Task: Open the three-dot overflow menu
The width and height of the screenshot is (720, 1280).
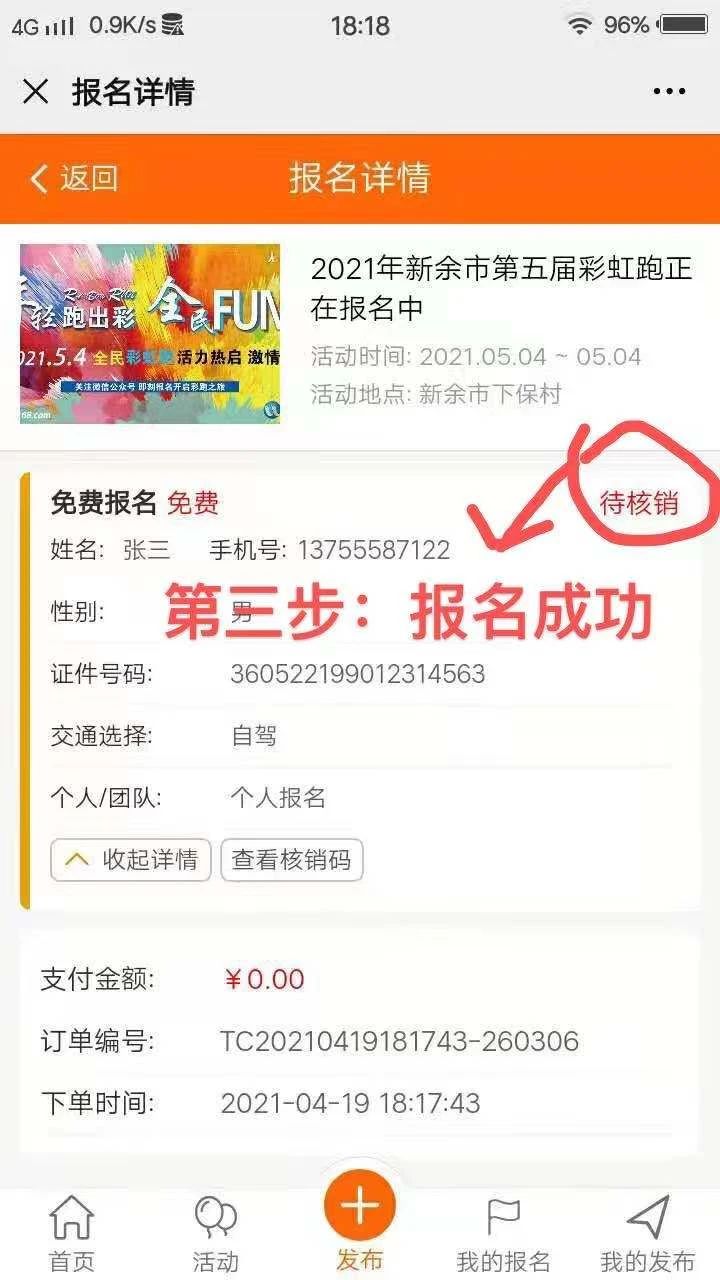Action: [669, 92]
